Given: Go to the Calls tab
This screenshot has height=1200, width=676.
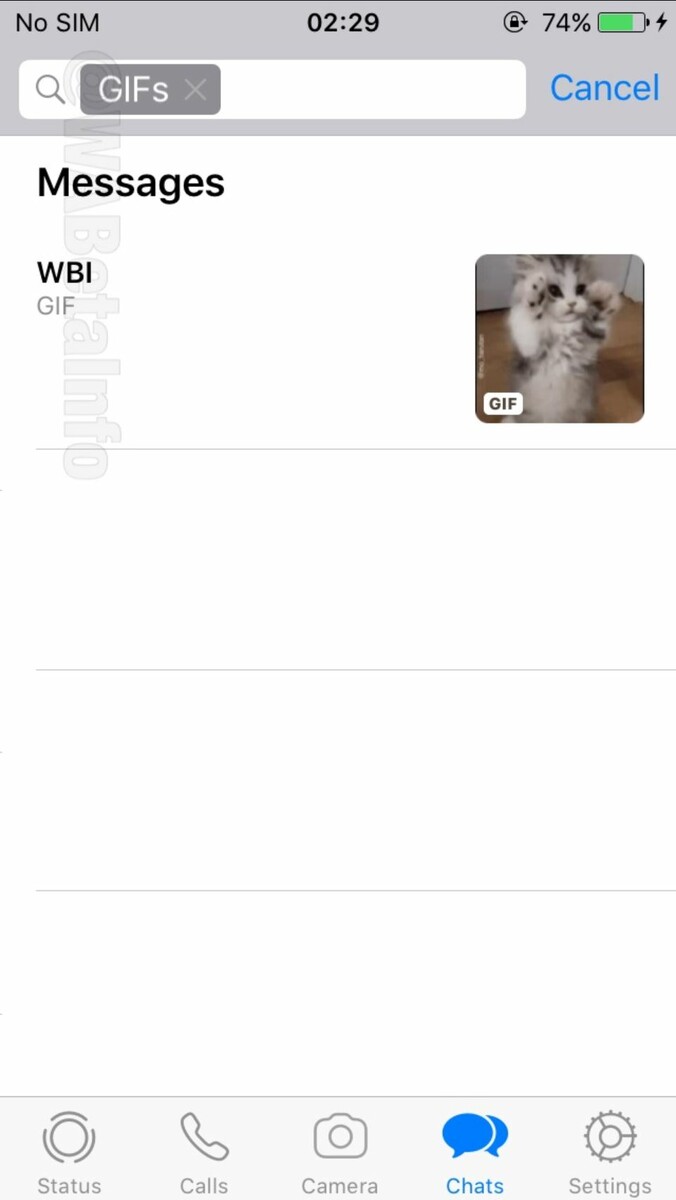Looking at the screenshot, I should point(204,1152).
